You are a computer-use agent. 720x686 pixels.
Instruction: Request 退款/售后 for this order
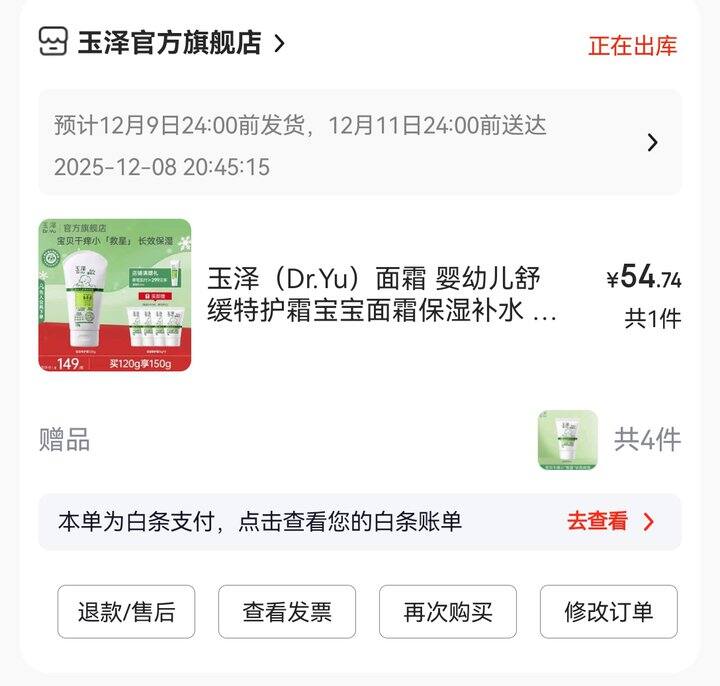pyautogui.click(x=126, y=612)
